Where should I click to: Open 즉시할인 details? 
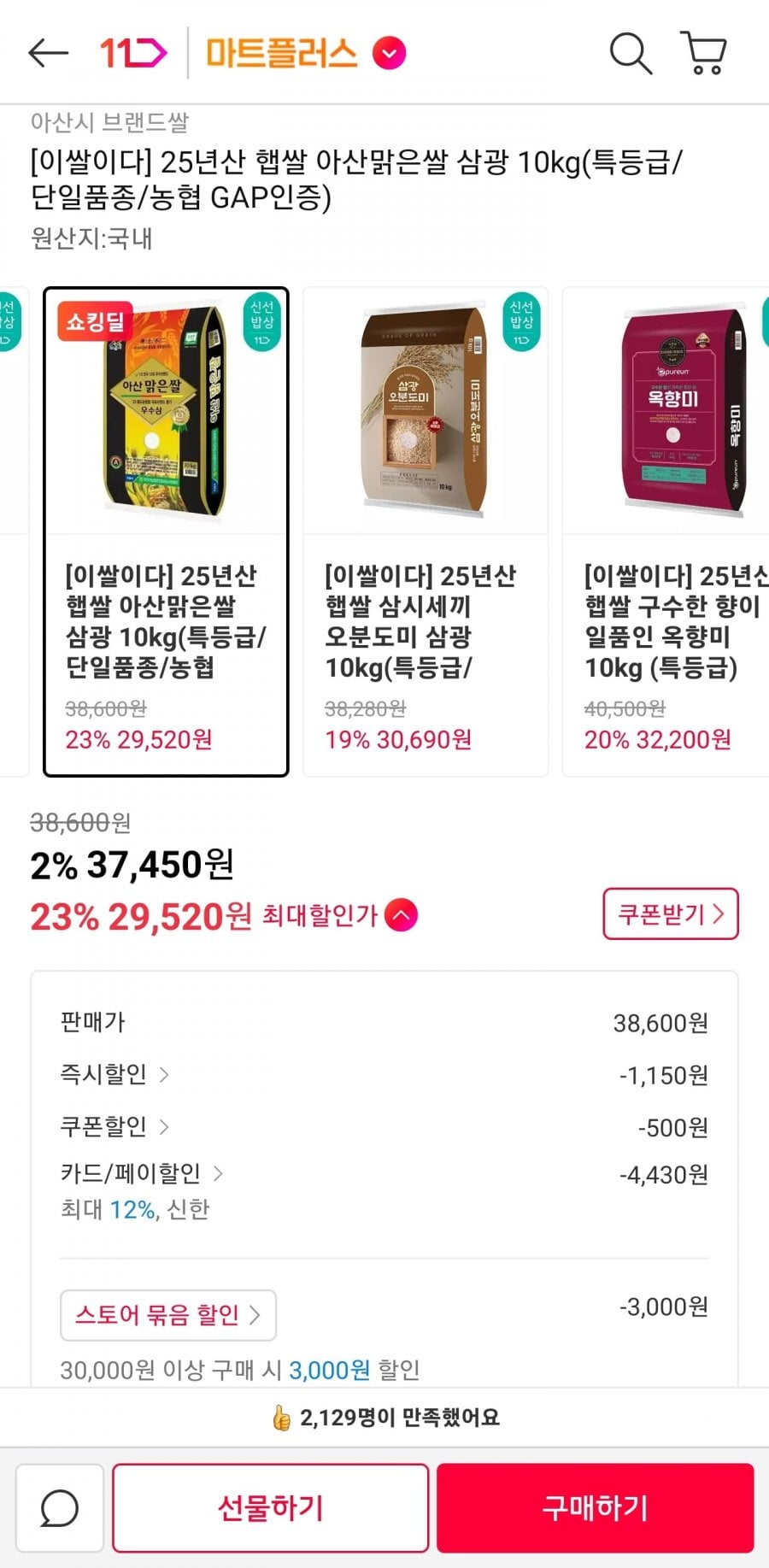coord(114,1074)
